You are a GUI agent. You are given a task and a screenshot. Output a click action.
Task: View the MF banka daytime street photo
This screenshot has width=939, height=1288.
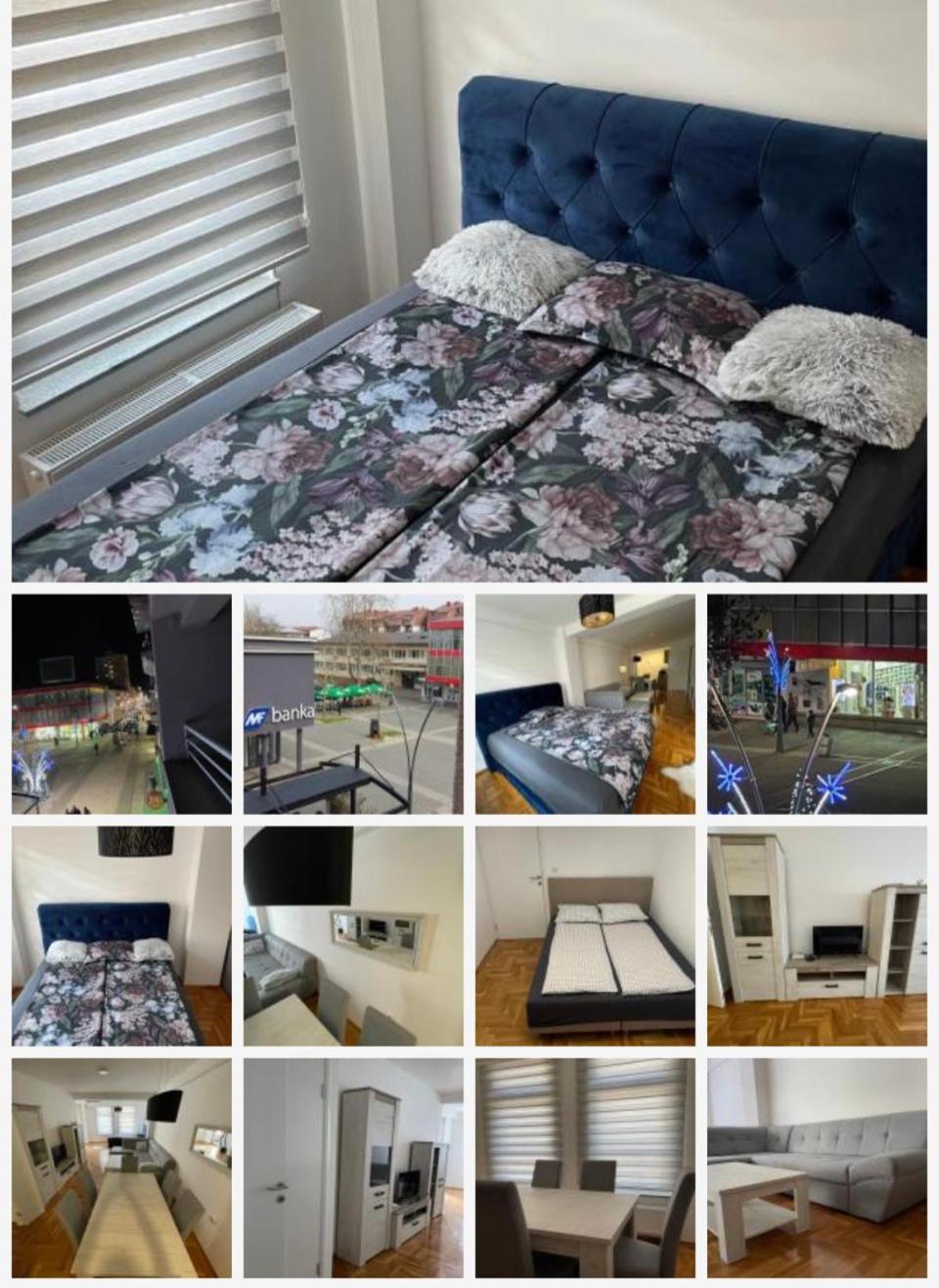tap(353, 704)
